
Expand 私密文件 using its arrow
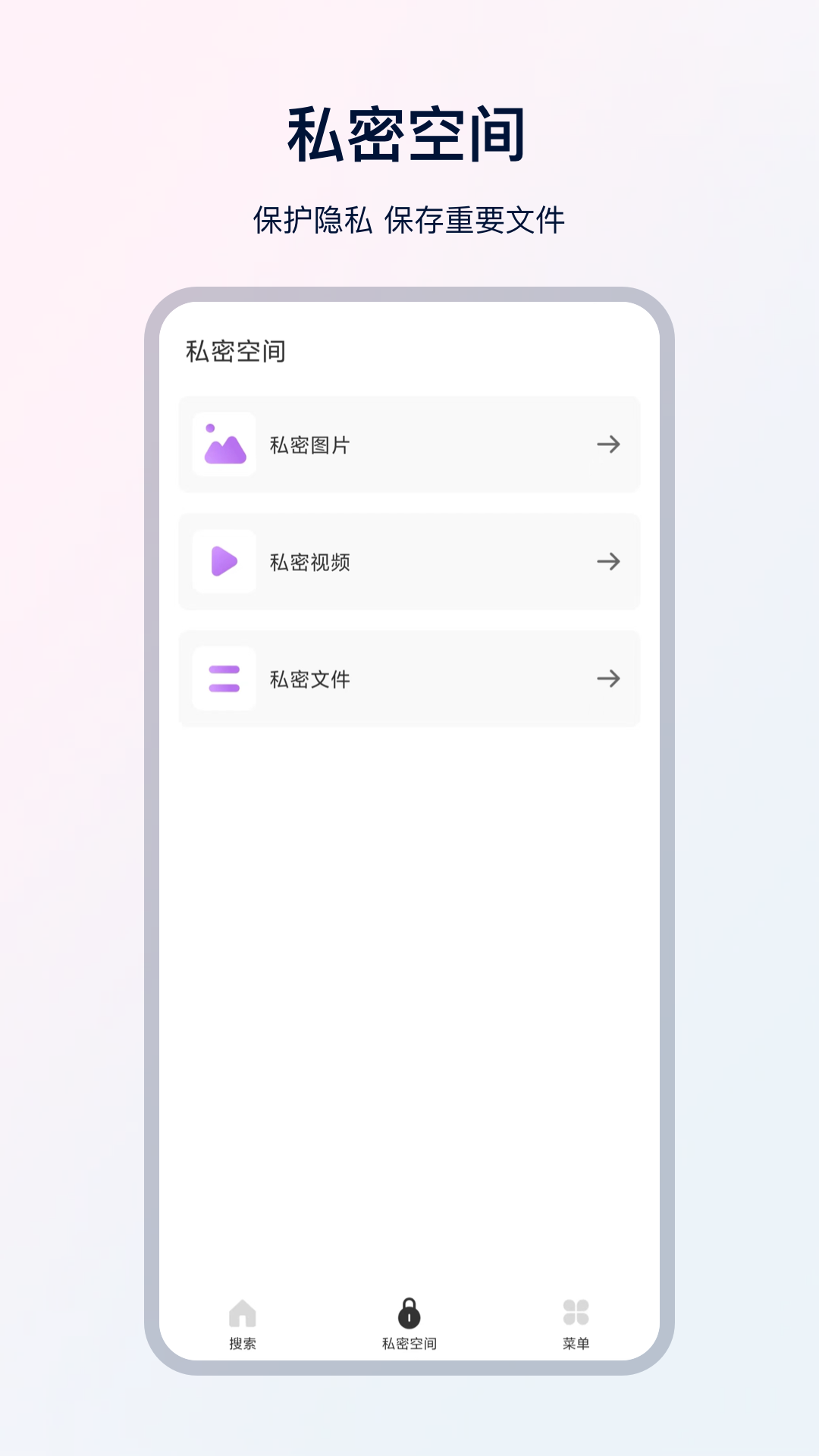[607, 679]
